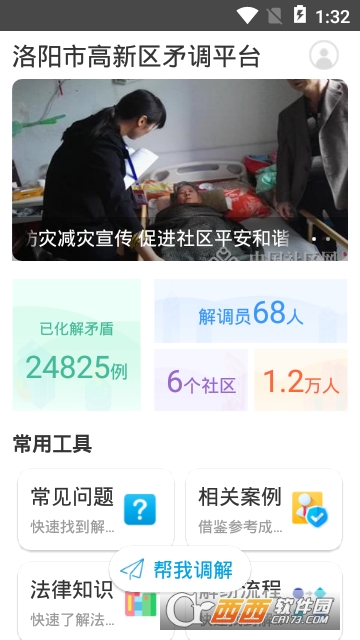Open the 常见问题 tool card
The height and width of the screenshot is (640, 360).
96,509
